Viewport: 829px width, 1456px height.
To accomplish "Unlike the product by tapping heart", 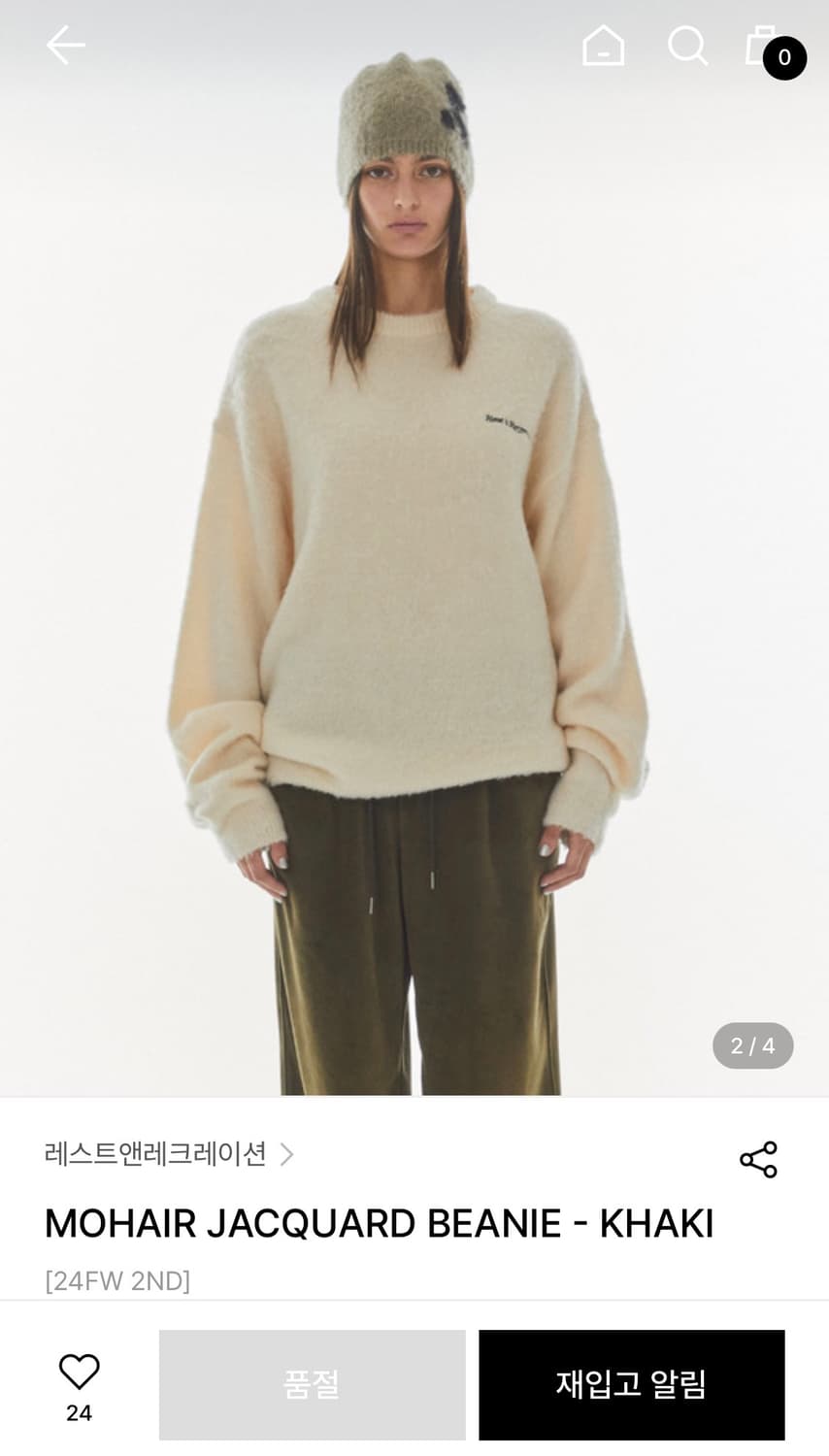I will 78,1372.
